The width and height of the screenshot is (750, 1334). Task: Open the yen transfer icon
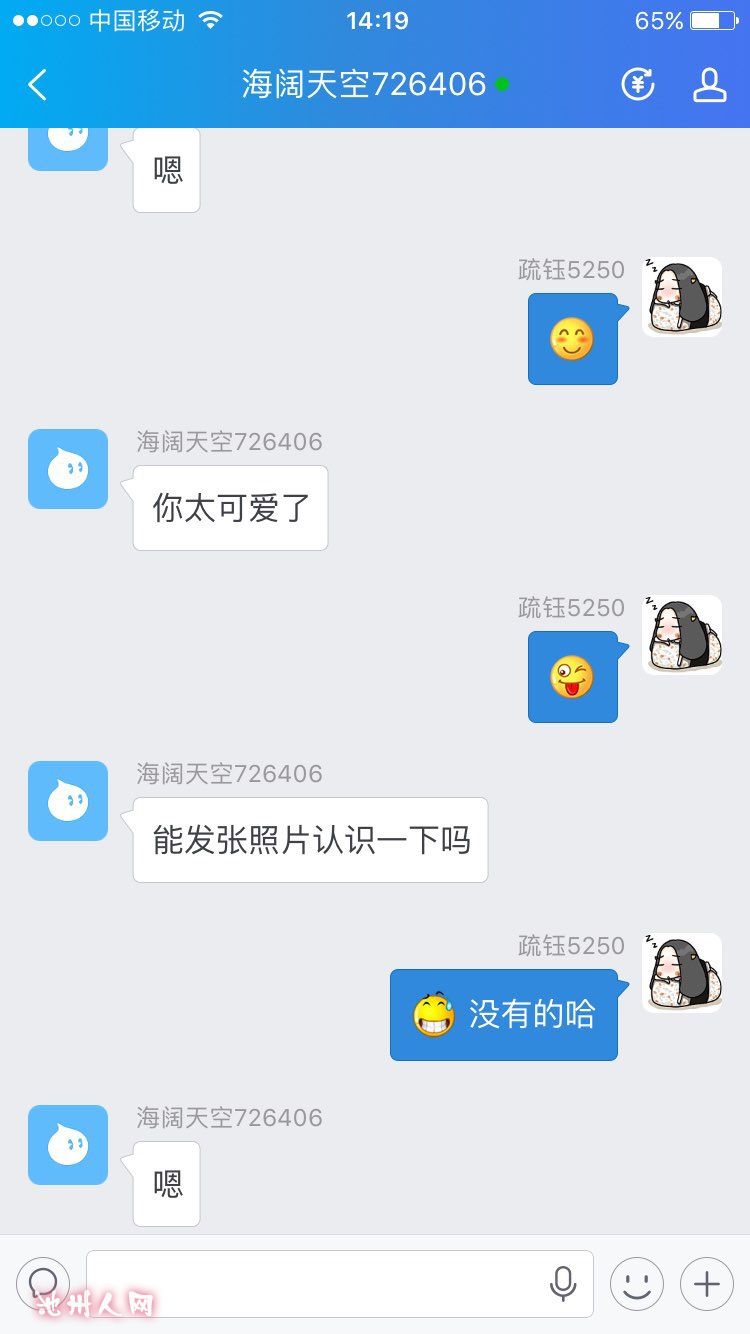coord(638,85)
